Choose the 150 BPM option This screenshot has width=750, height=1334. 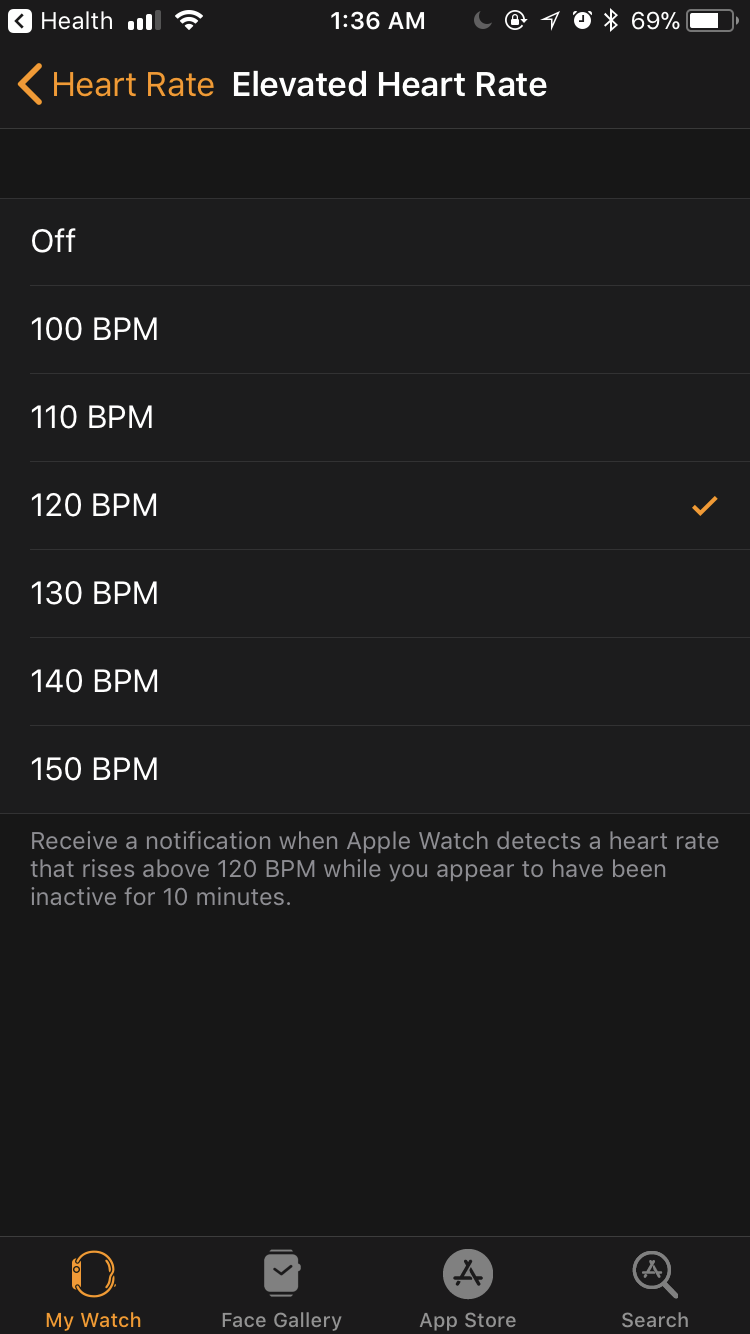click(375, 770)
